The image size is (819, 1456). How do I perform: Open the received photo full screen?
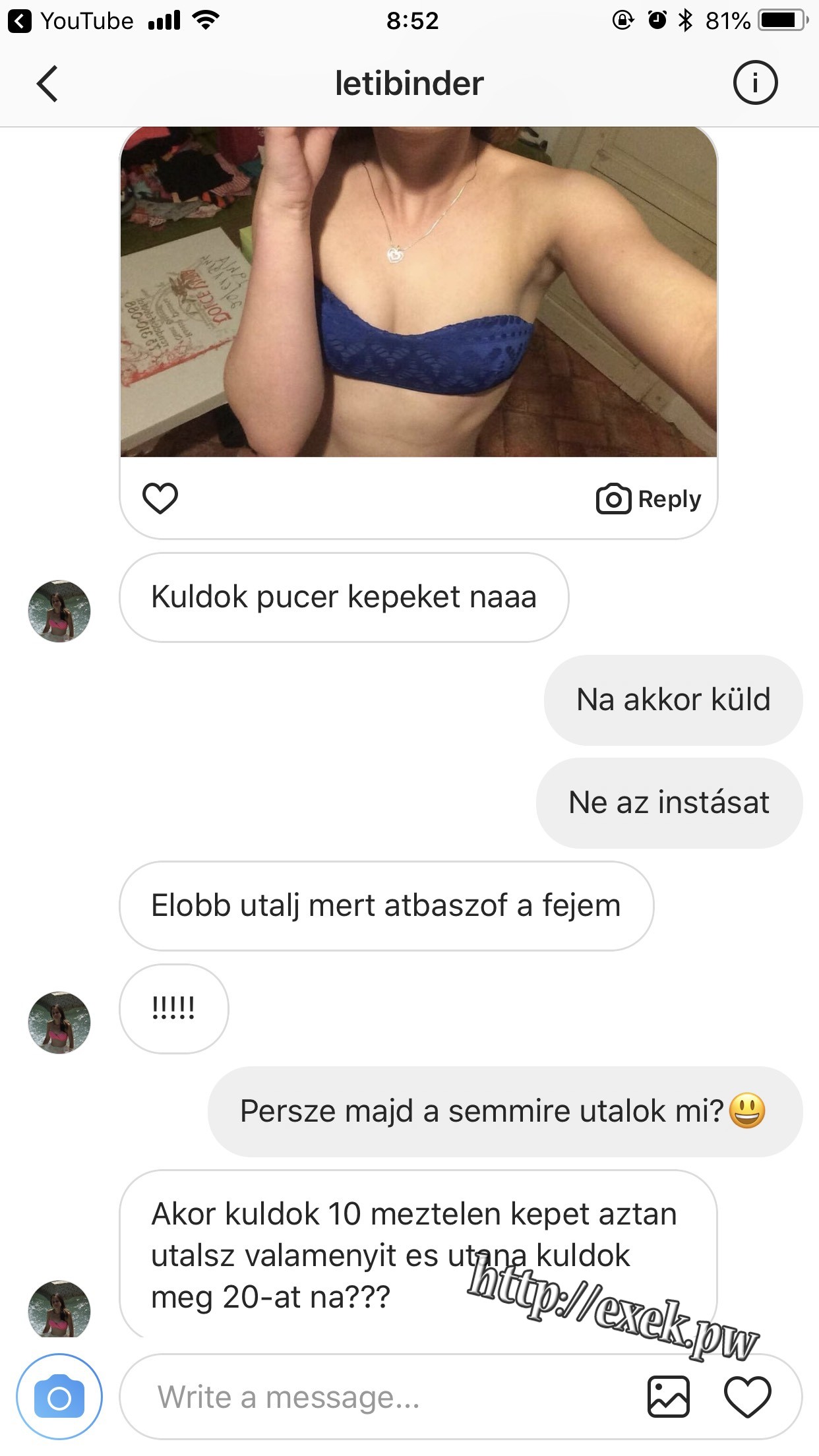(418, 291)
